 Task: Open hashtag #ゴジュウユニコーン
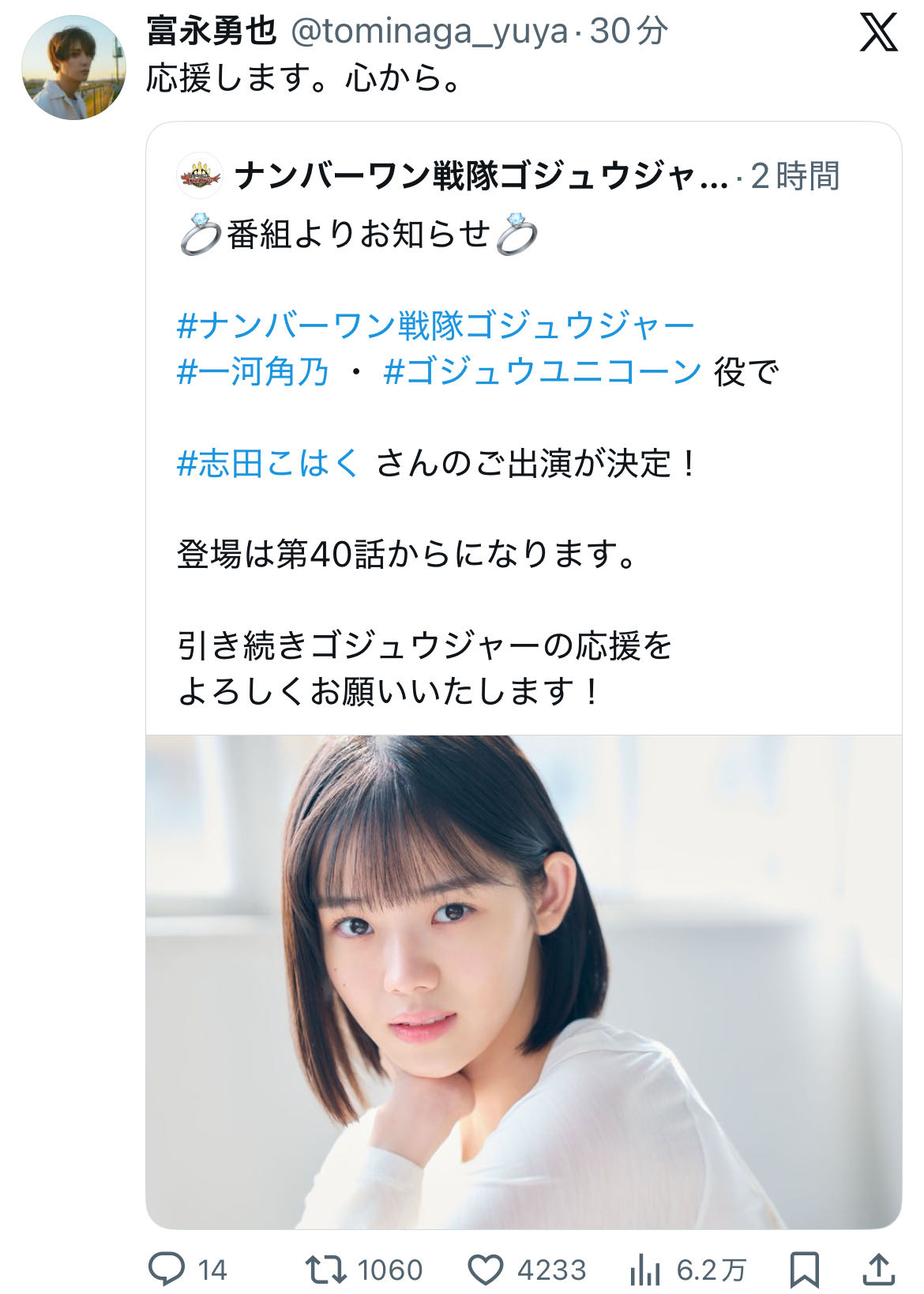[543, 371]
